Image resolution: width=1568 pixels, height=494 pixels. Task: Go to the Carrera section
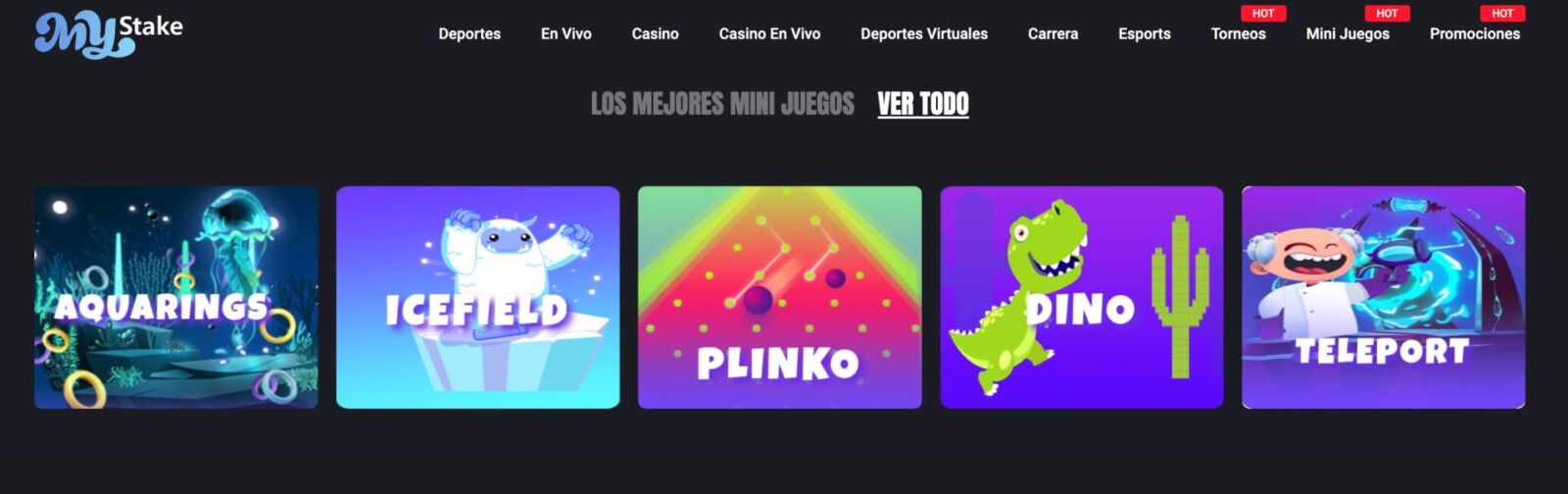pos(1053,33)
